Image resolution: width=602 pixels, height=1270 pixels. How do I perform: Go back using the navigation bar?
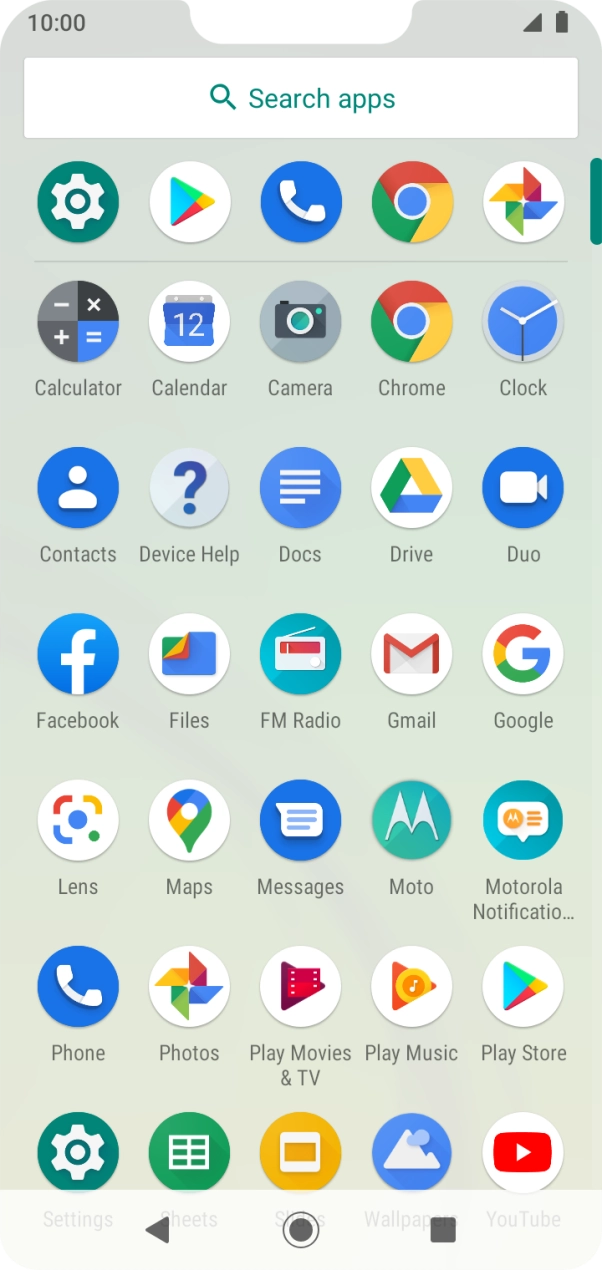157,1229
